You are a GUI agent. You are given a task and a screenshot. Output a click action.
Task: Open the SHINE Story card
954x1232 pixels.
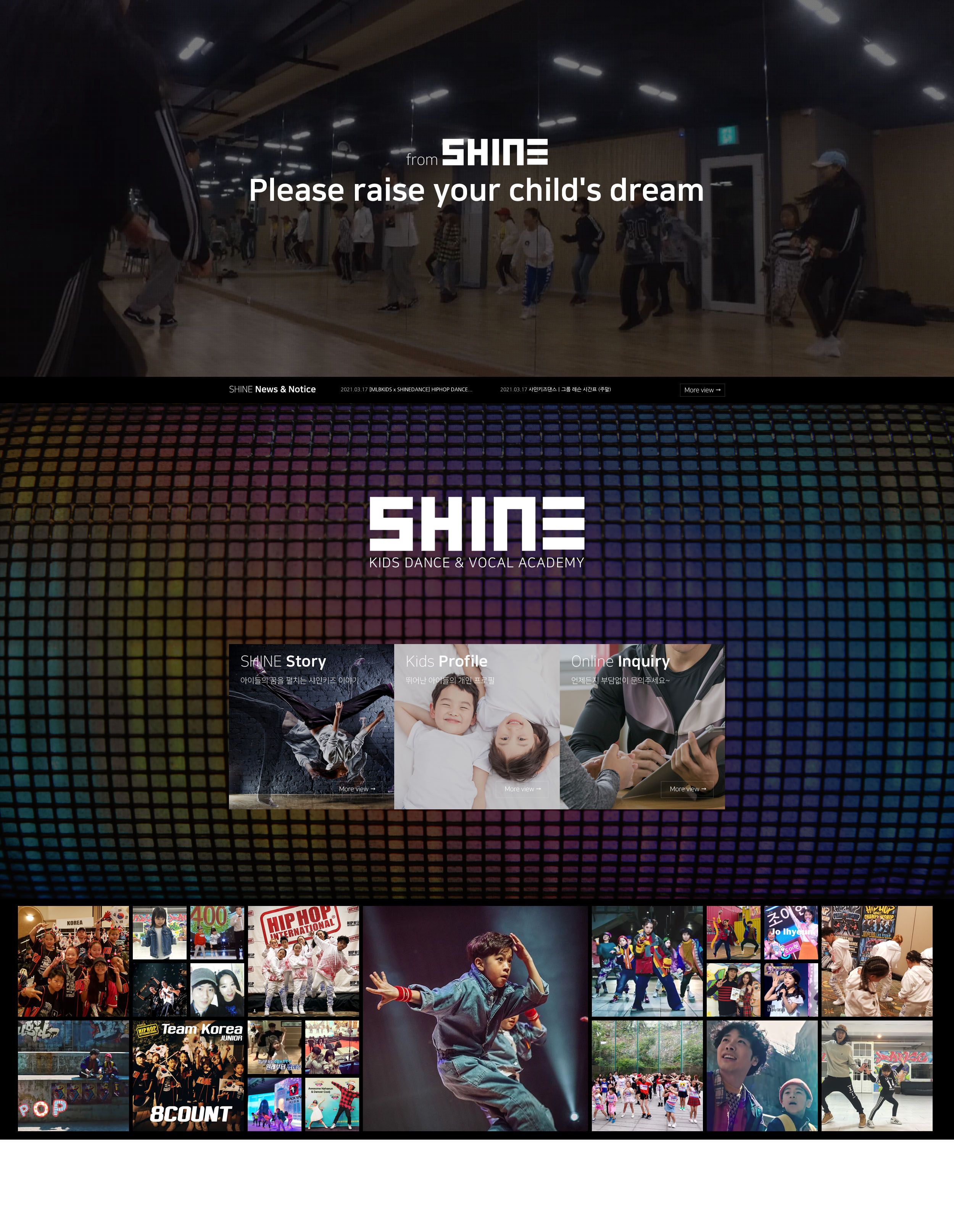click(311, 726)
